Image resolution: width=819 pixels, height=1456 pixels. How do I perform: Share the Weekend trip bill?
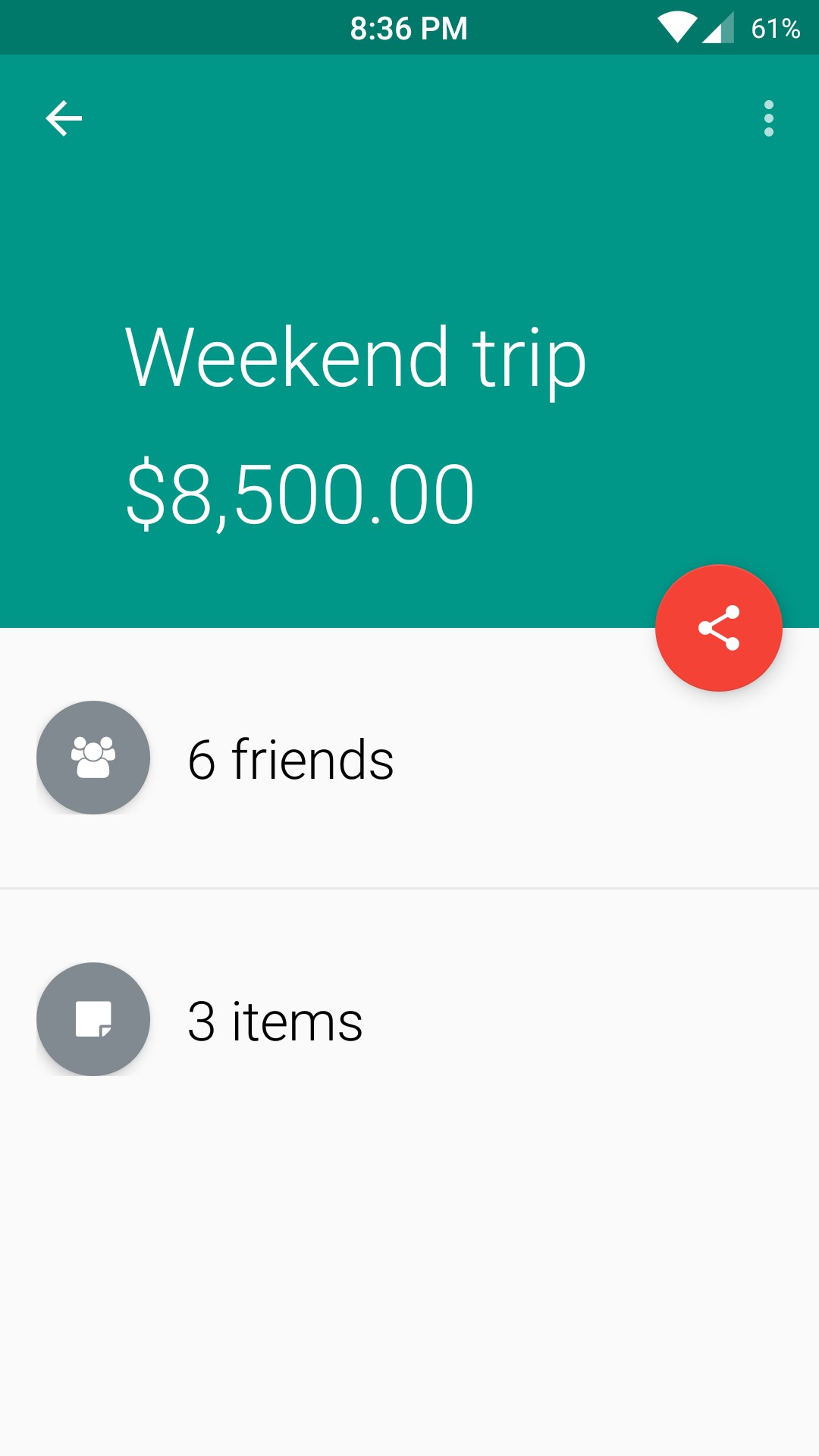(x=719, y=628)
